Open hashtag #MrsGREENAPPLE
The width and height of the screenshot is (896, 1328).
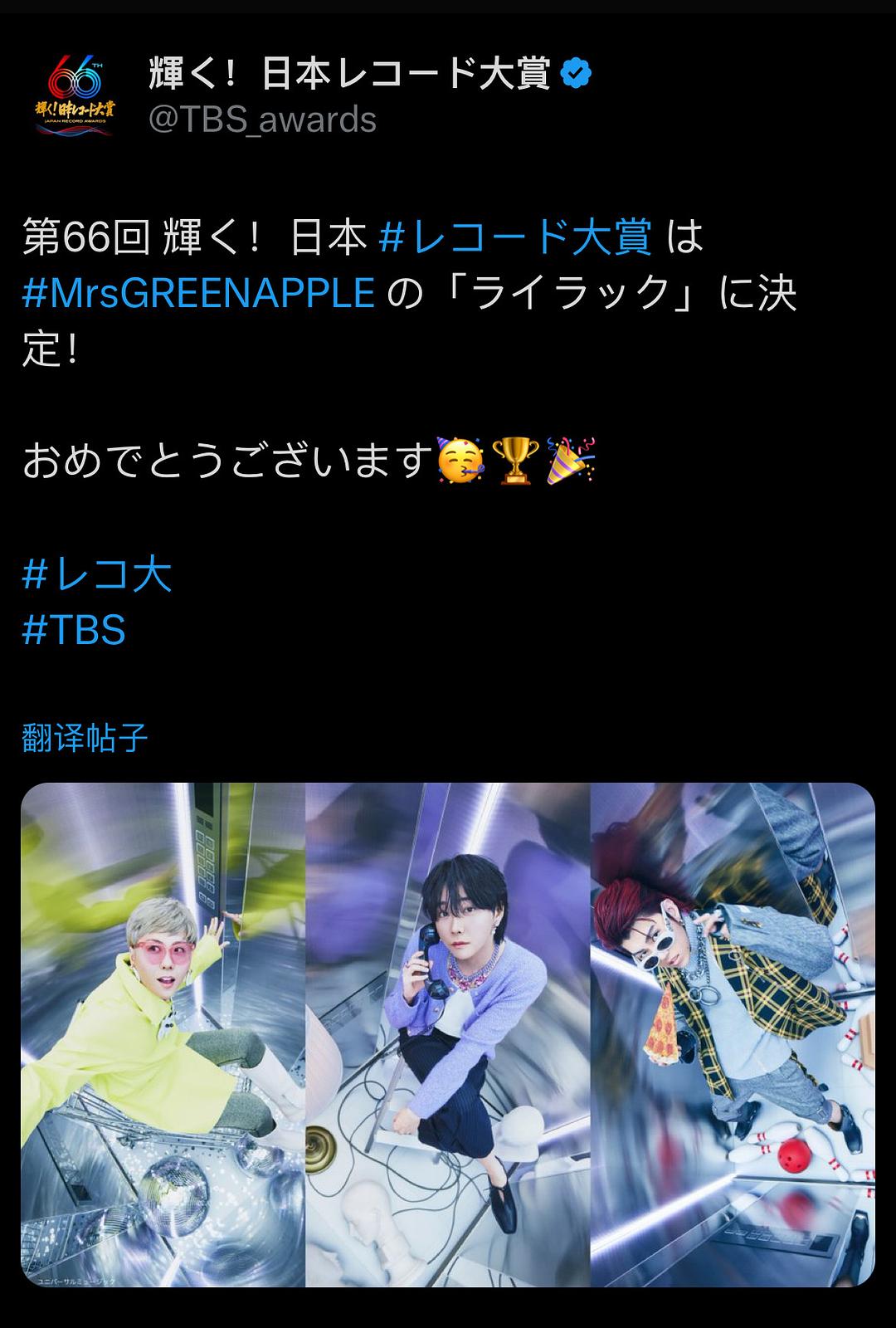(199, 293)
